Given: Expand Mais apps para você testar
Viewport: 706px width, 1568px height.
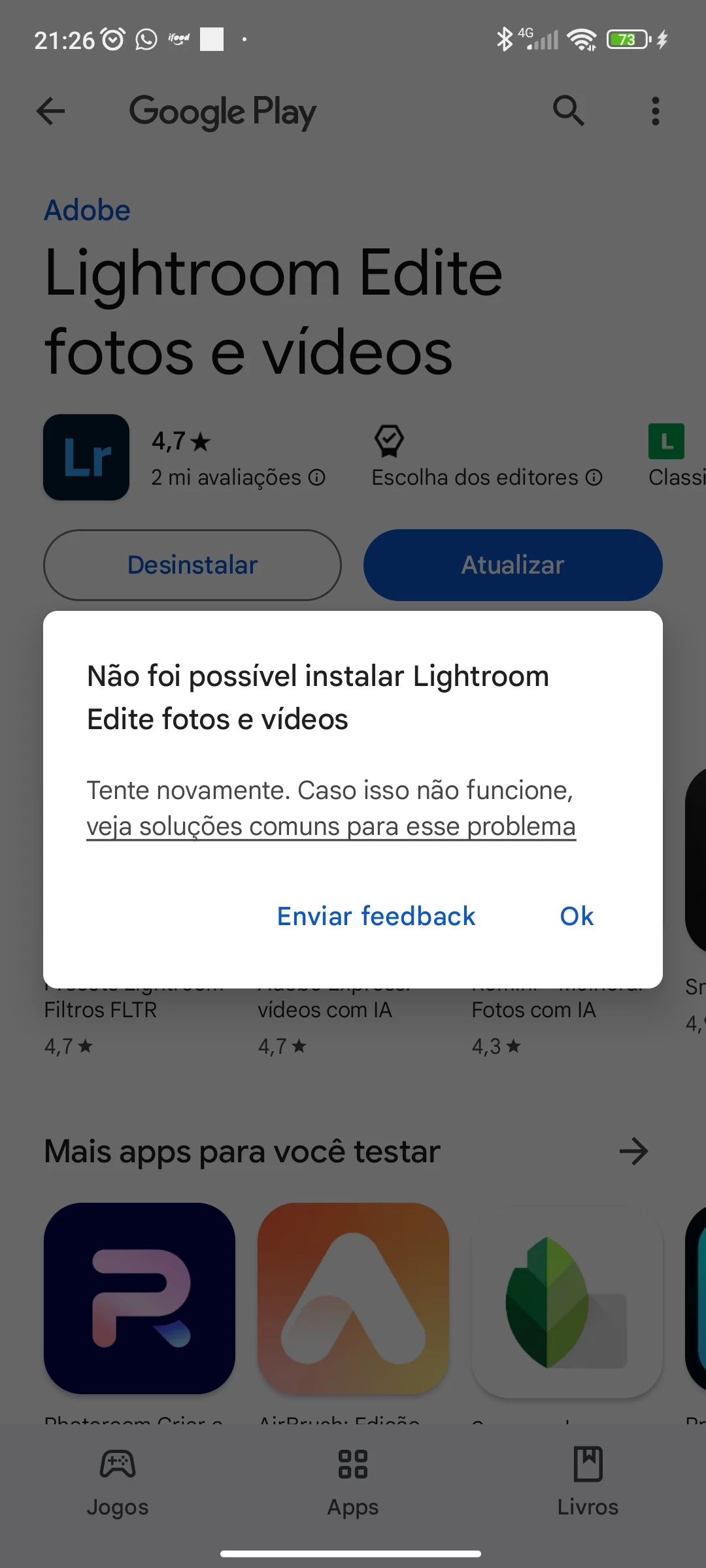Looking at the screenshot, I should pos(633,1151).
